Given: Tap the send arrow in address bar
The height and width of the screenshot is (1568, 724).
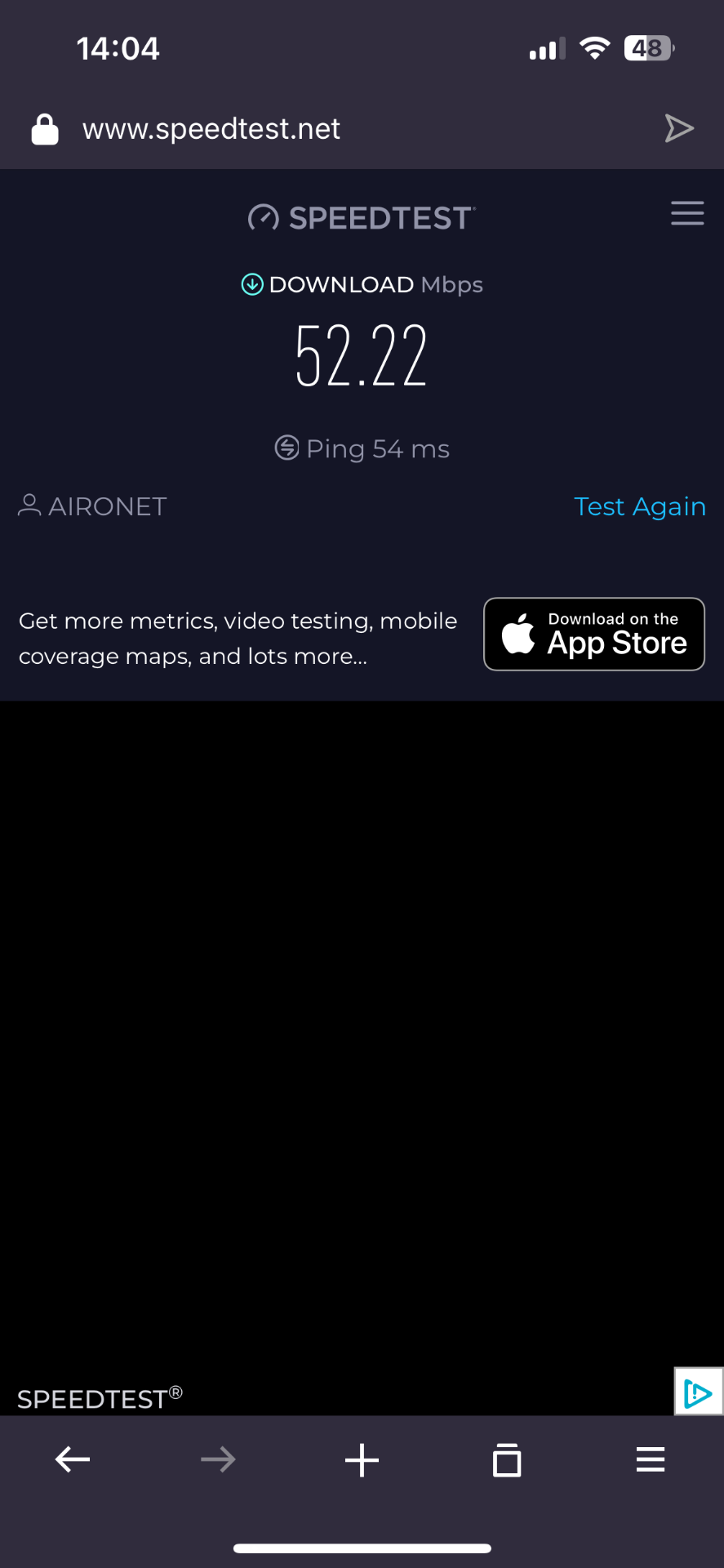Looking at the screenshot, I should tap(679, 128).
